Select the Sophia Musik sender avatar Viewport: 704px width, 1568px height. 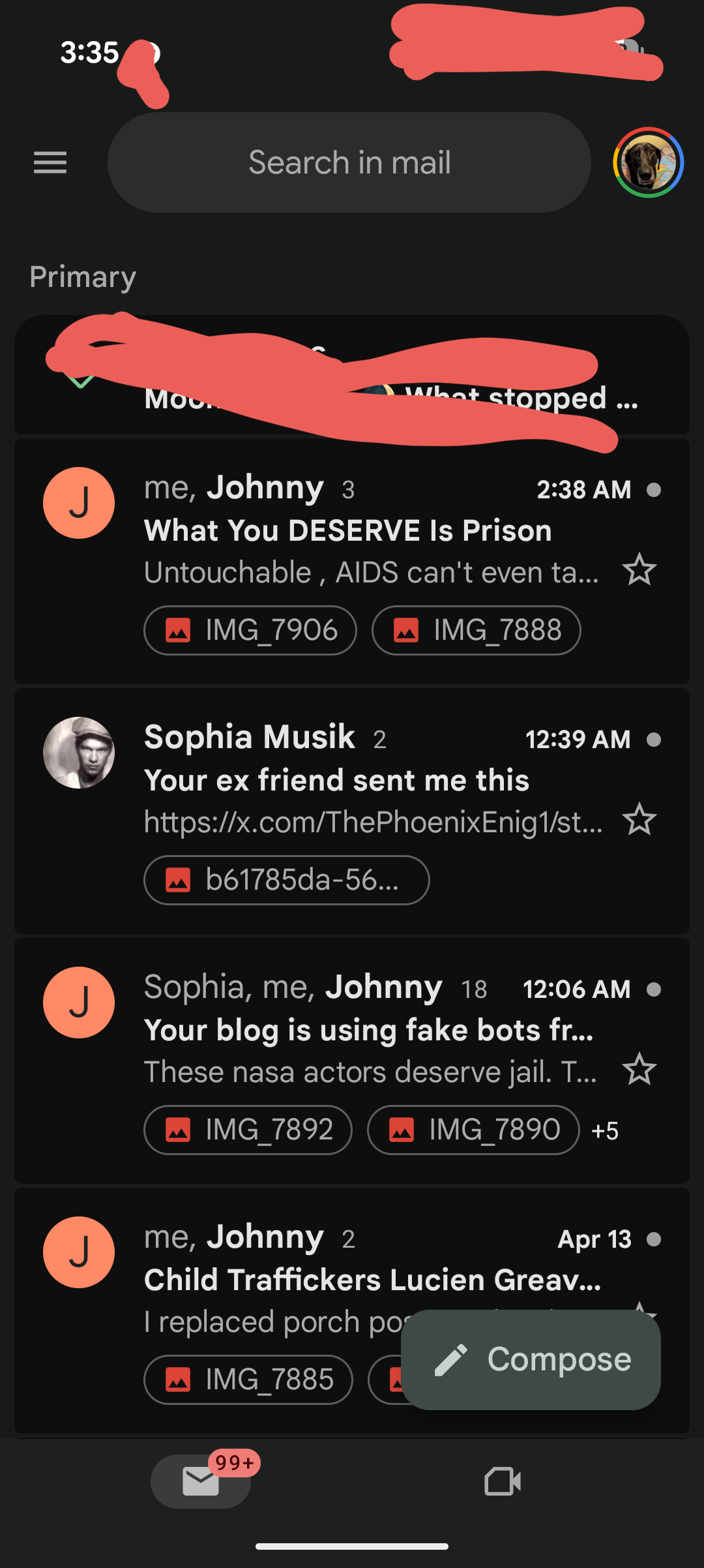(x=79, y=753)
